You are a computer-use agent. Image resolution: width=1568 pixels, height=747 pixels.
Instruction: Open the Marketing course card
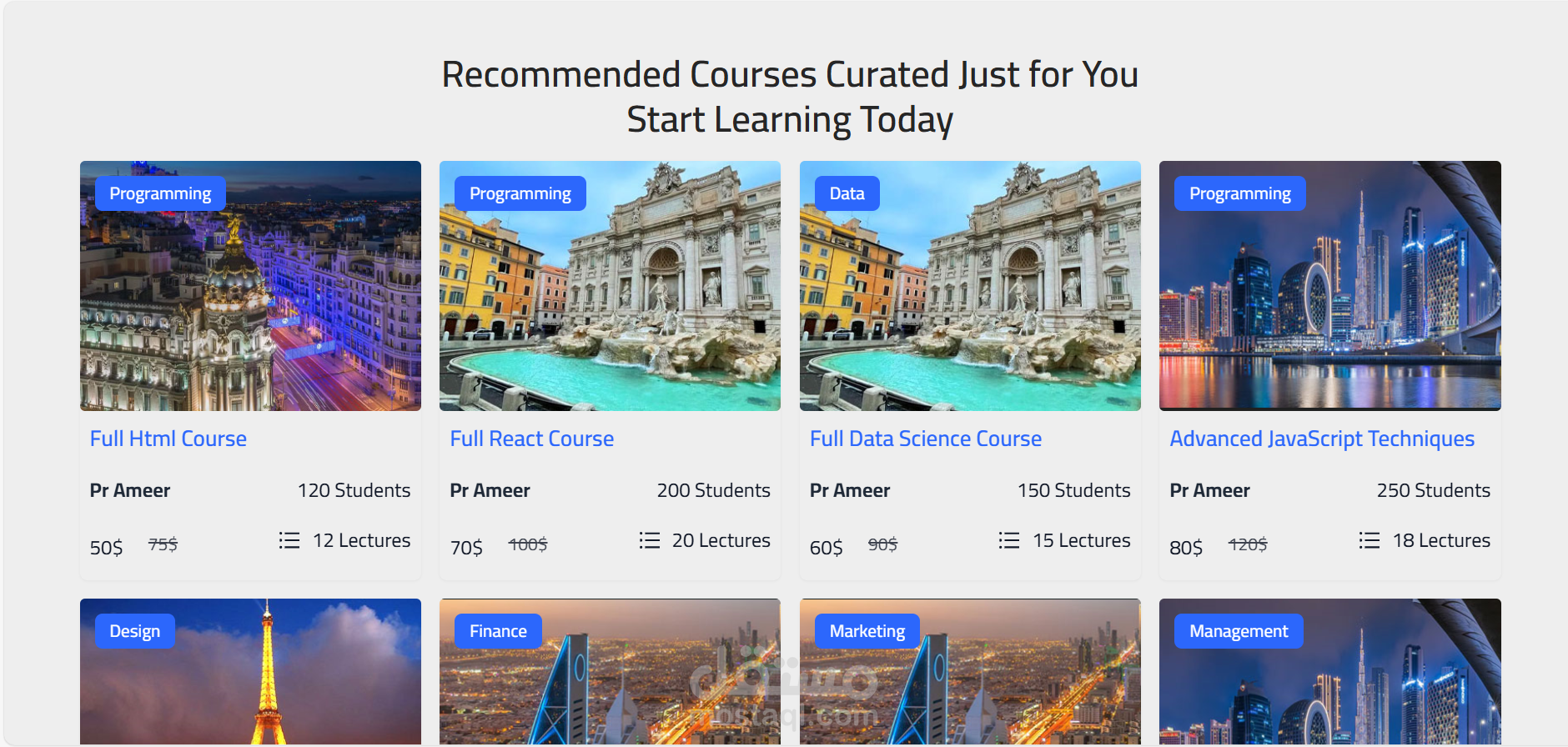point(970,672)
